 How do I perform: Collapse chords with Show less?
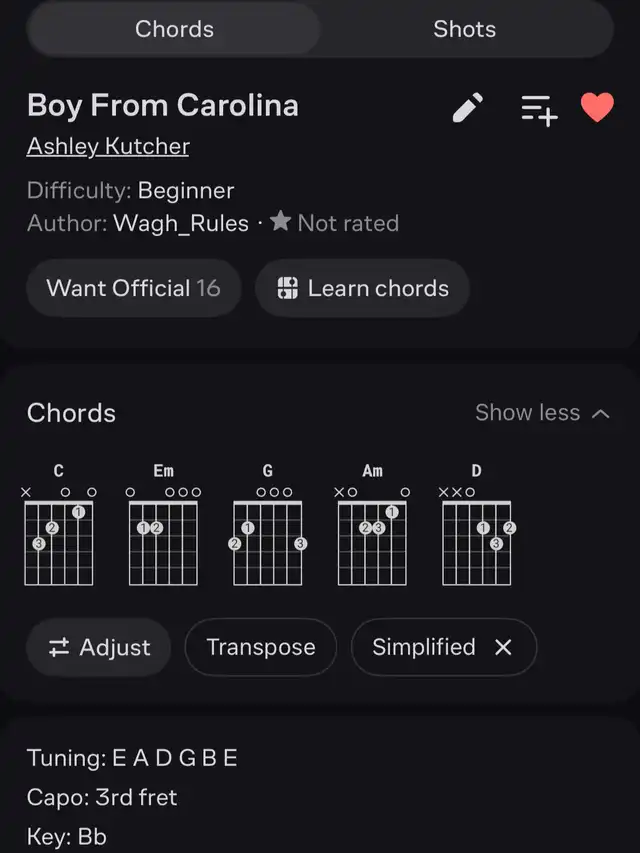tap(542, 413)
